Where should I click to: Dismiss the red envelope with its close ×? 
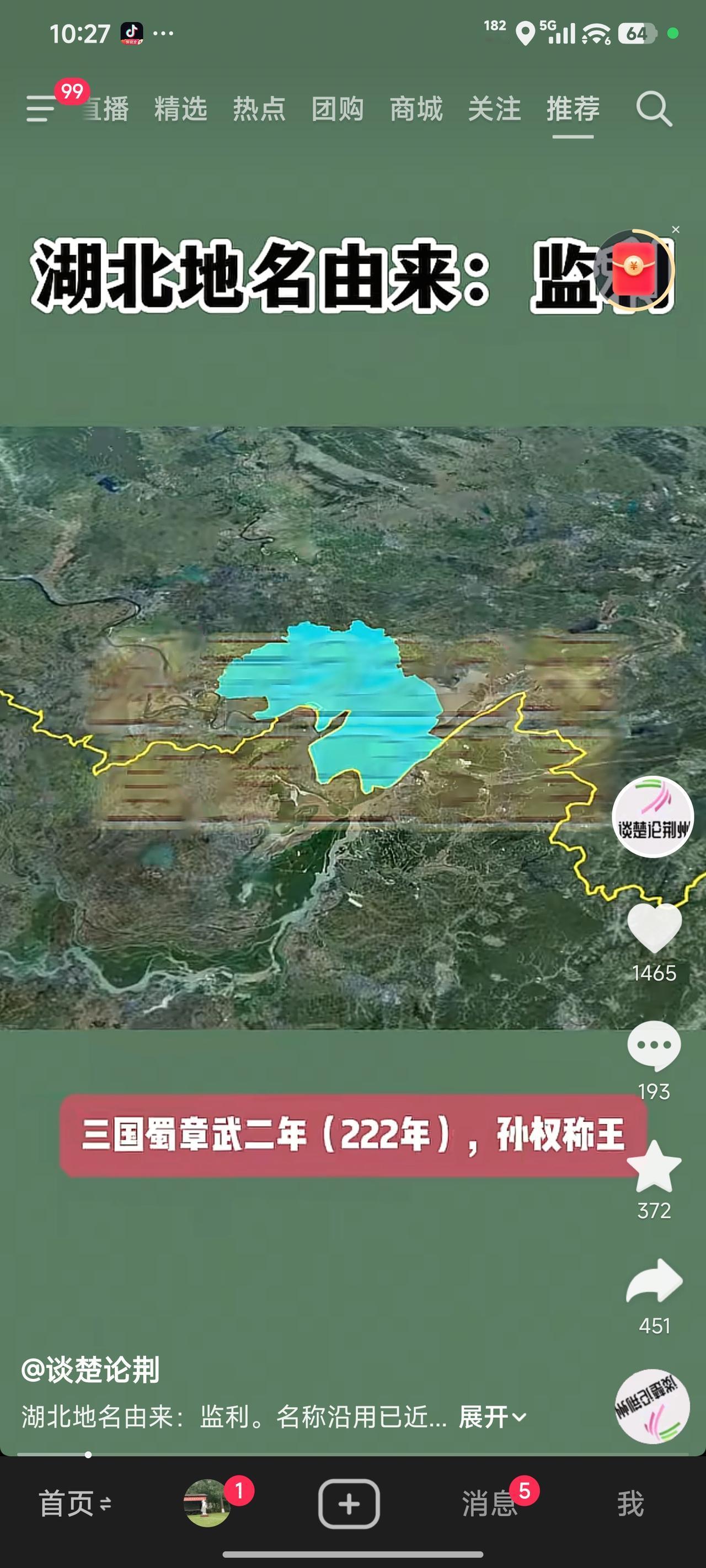pyautogui.click(x=676, y=229)
